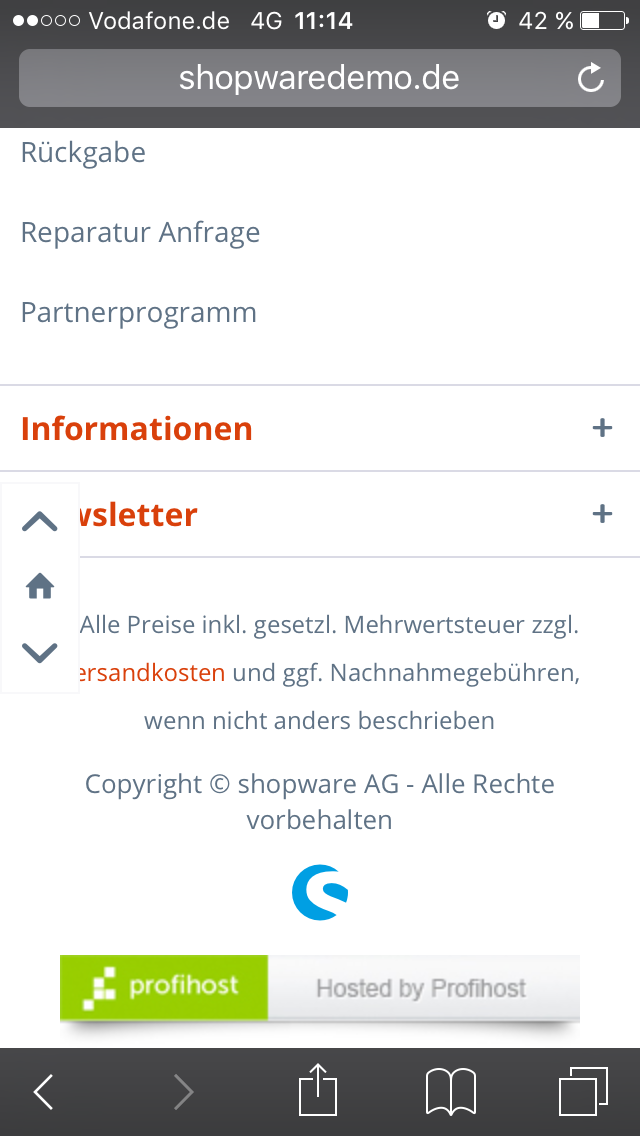Share this page via Safari toolbar
640x1136 pixels.
click(x=319, y=1090)
